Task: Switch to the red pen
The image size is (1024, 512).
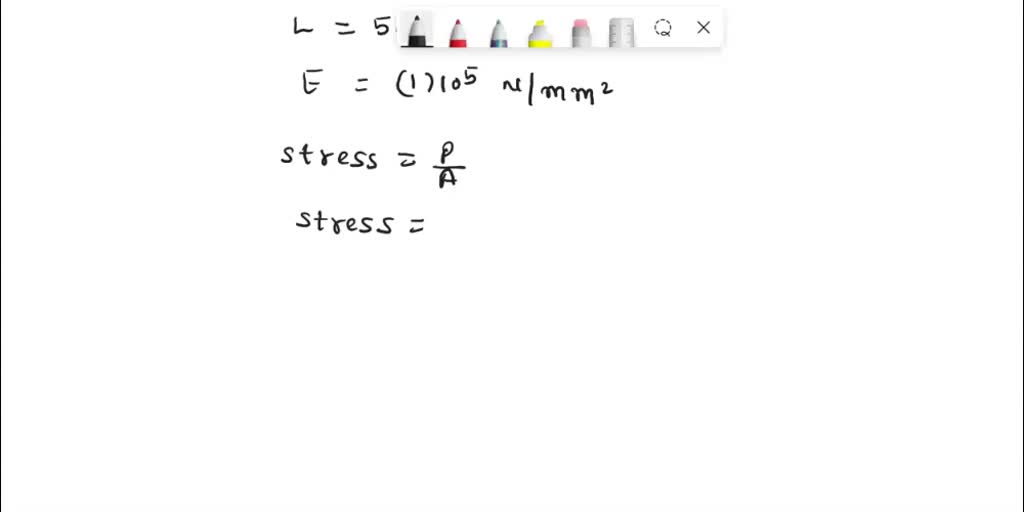Action: (458, 31)
